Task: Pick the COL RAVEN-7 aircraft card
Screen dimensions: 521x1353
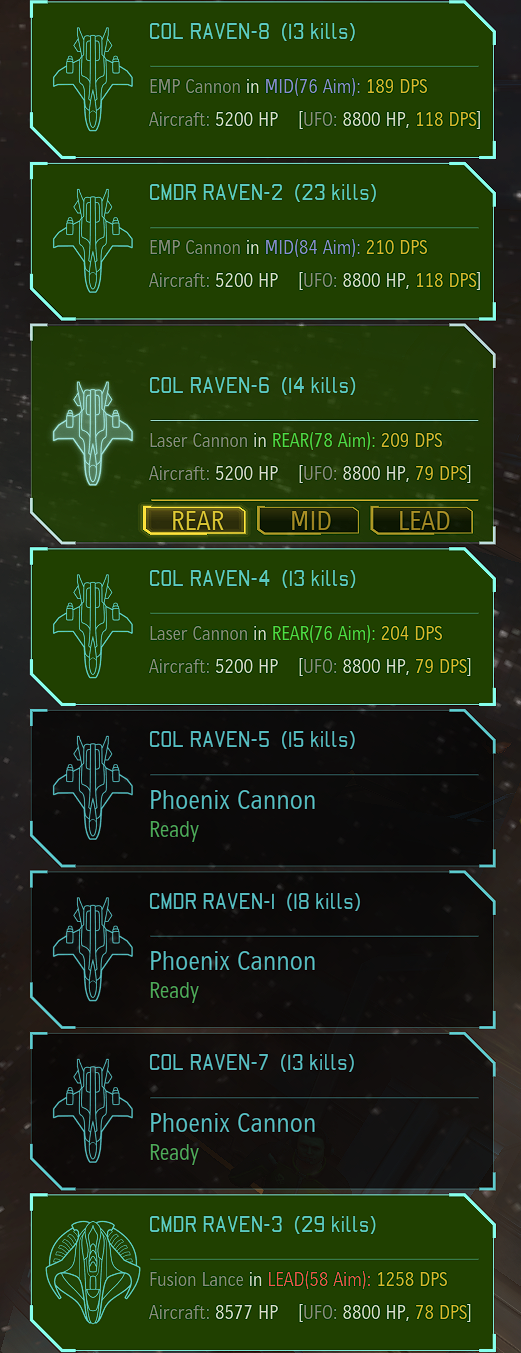Action: [x=263, y=1110]
